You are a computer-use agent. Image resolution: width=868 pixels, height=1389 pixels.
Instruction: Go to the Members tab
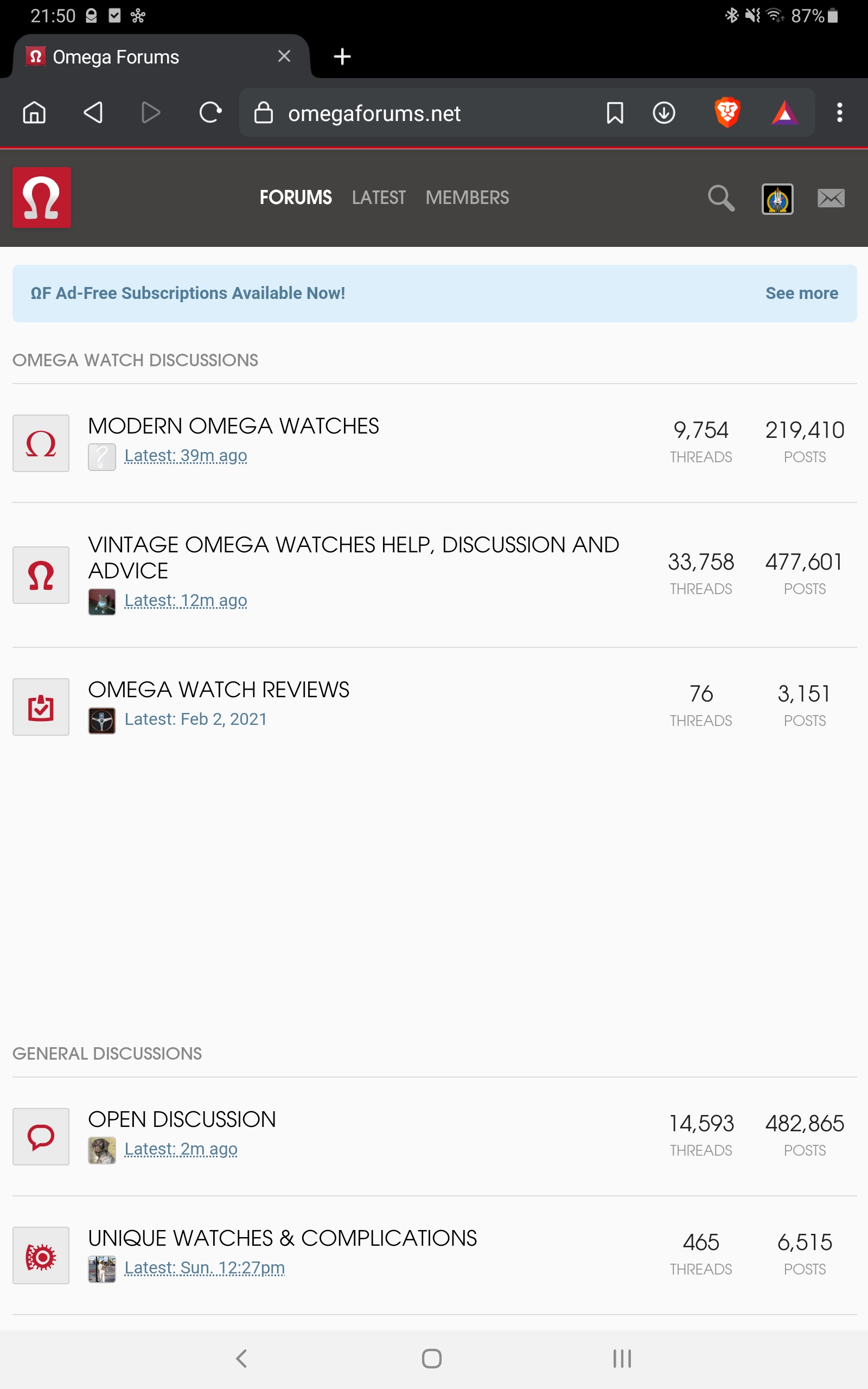(467, 197)
